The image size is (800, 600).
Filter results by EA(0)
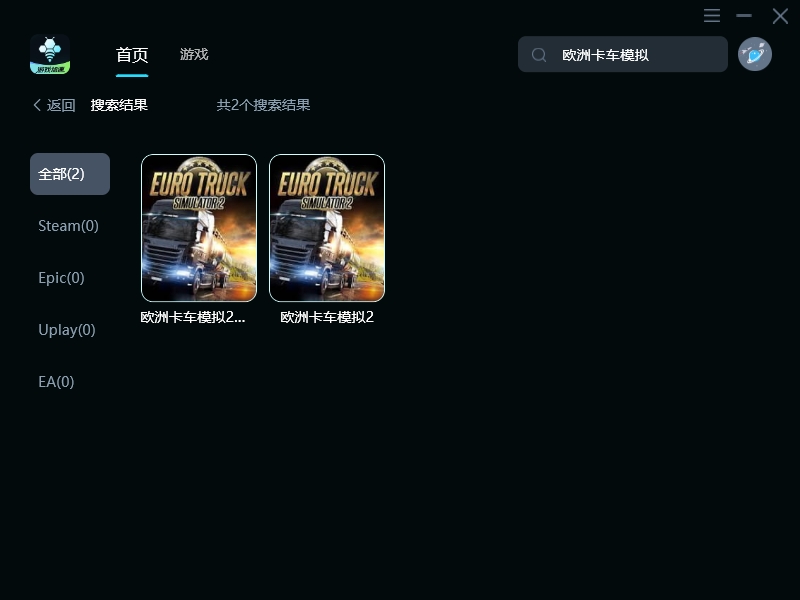click(x=56, y=382)
